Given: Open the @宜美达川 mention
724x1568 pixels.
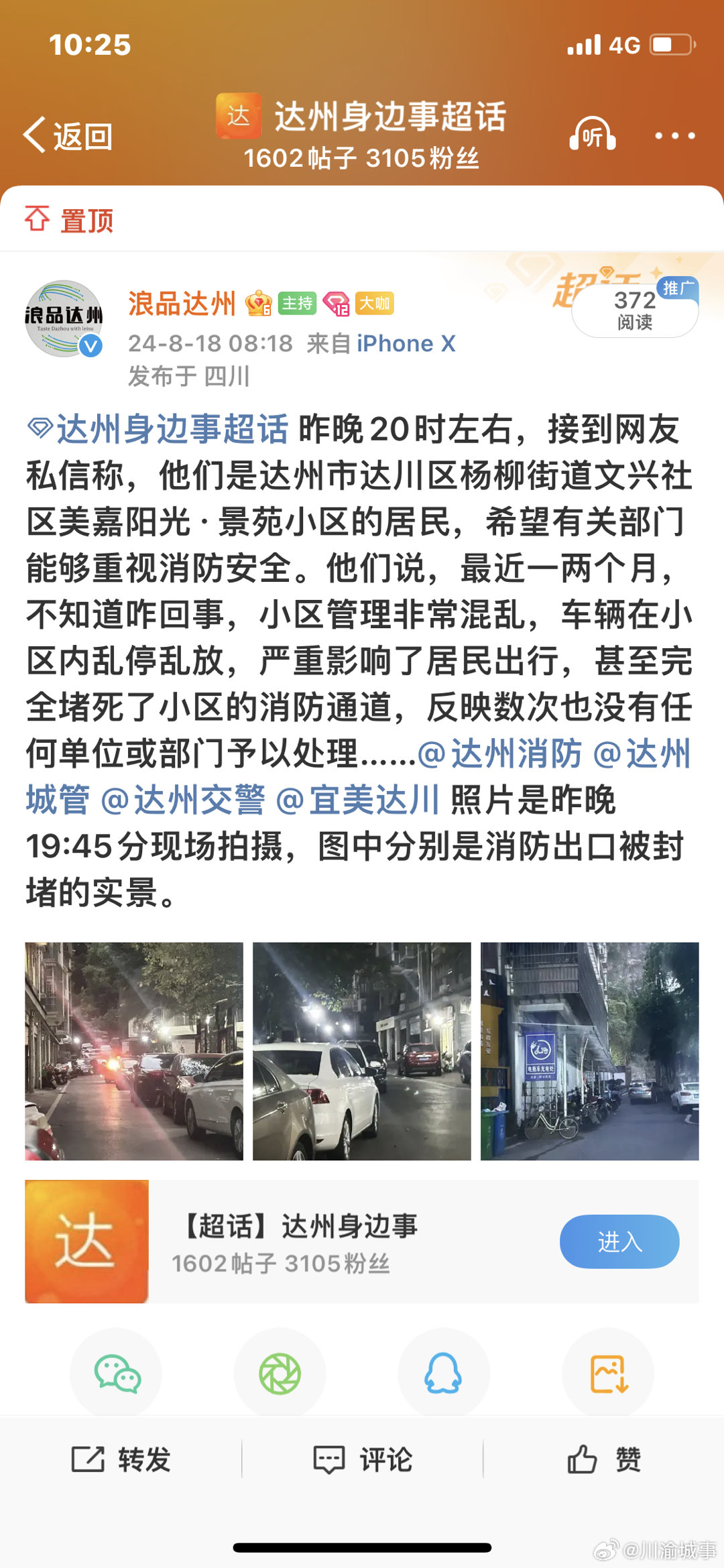Looking at the screenshot, I should [x=358, y=800].
